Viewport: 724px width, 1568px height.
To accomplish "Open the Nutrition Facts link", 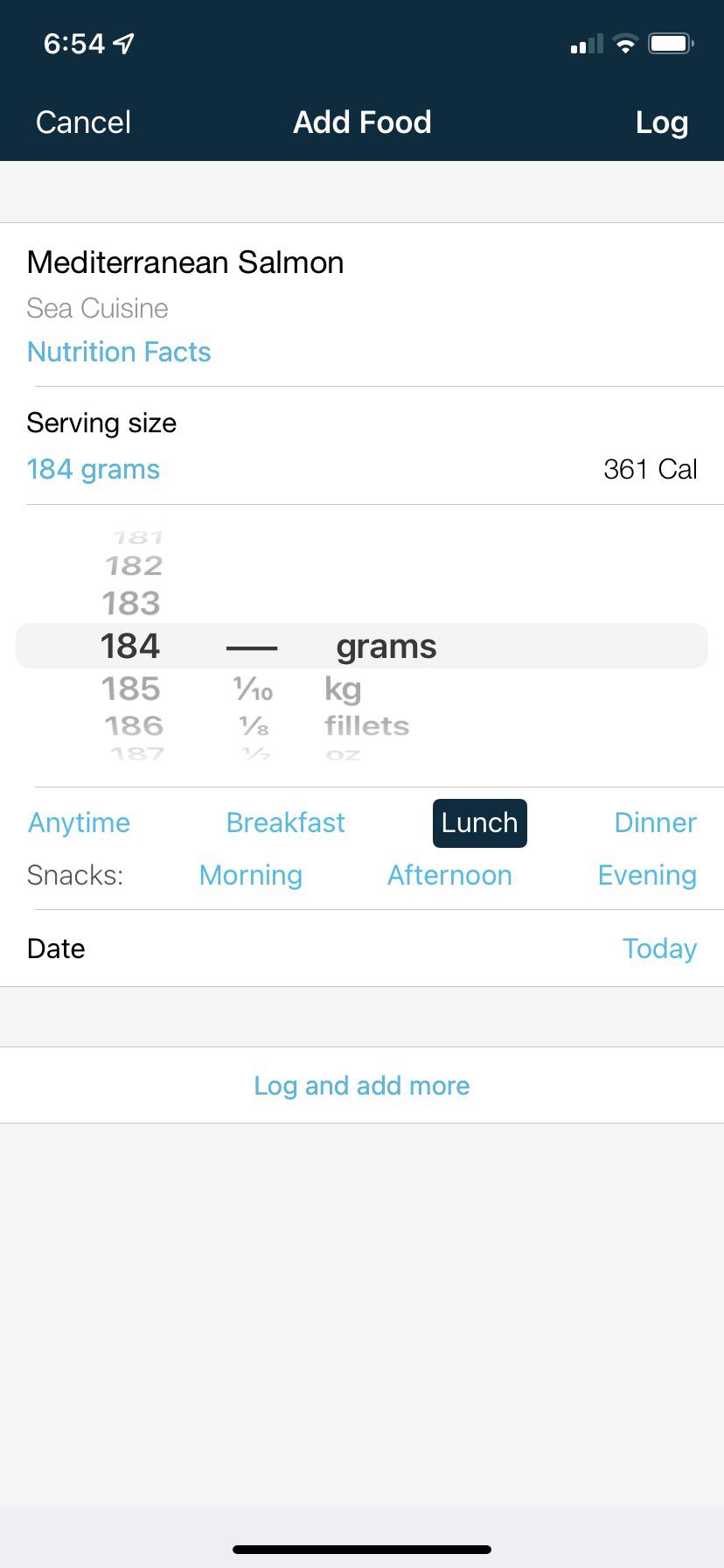I will (x=119, y=352).
